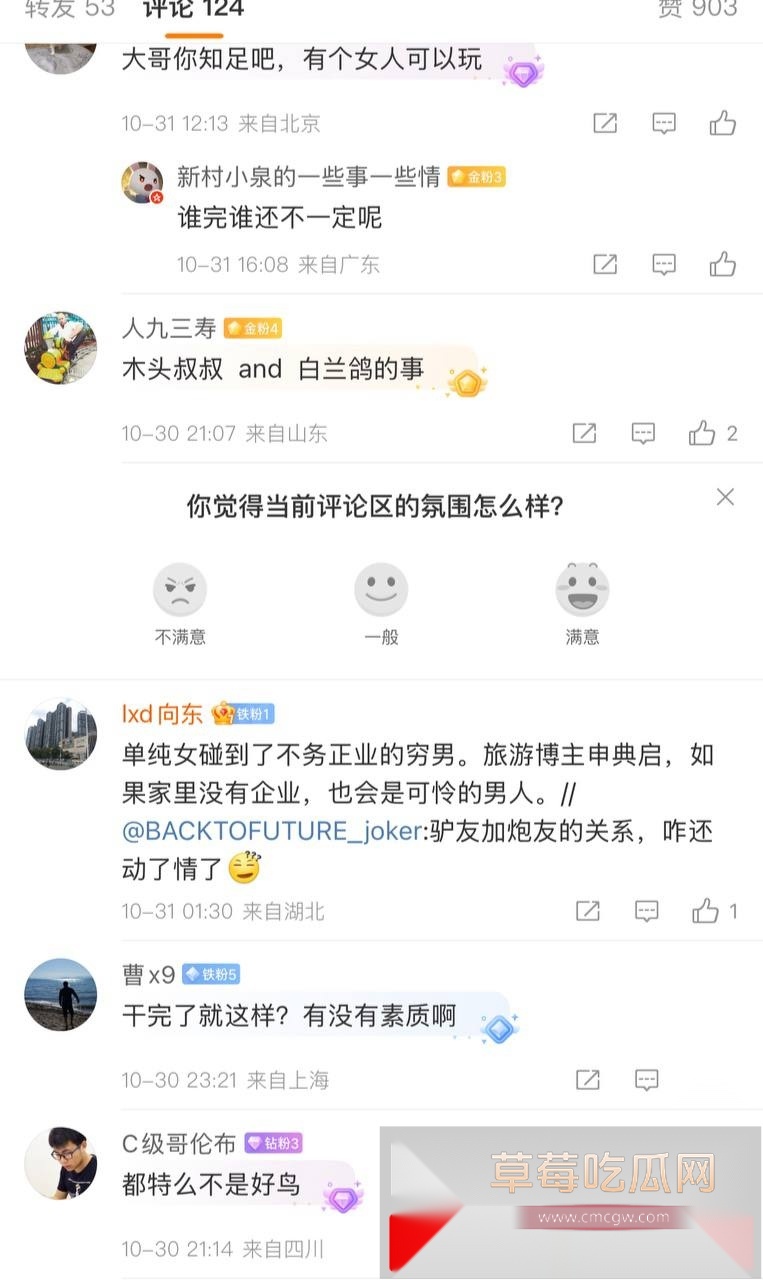Repost 新村小泉的一些事一些情's reply
Image resolution: width=763 pixels, height=1280 pixels.
(x=605, y=264)
